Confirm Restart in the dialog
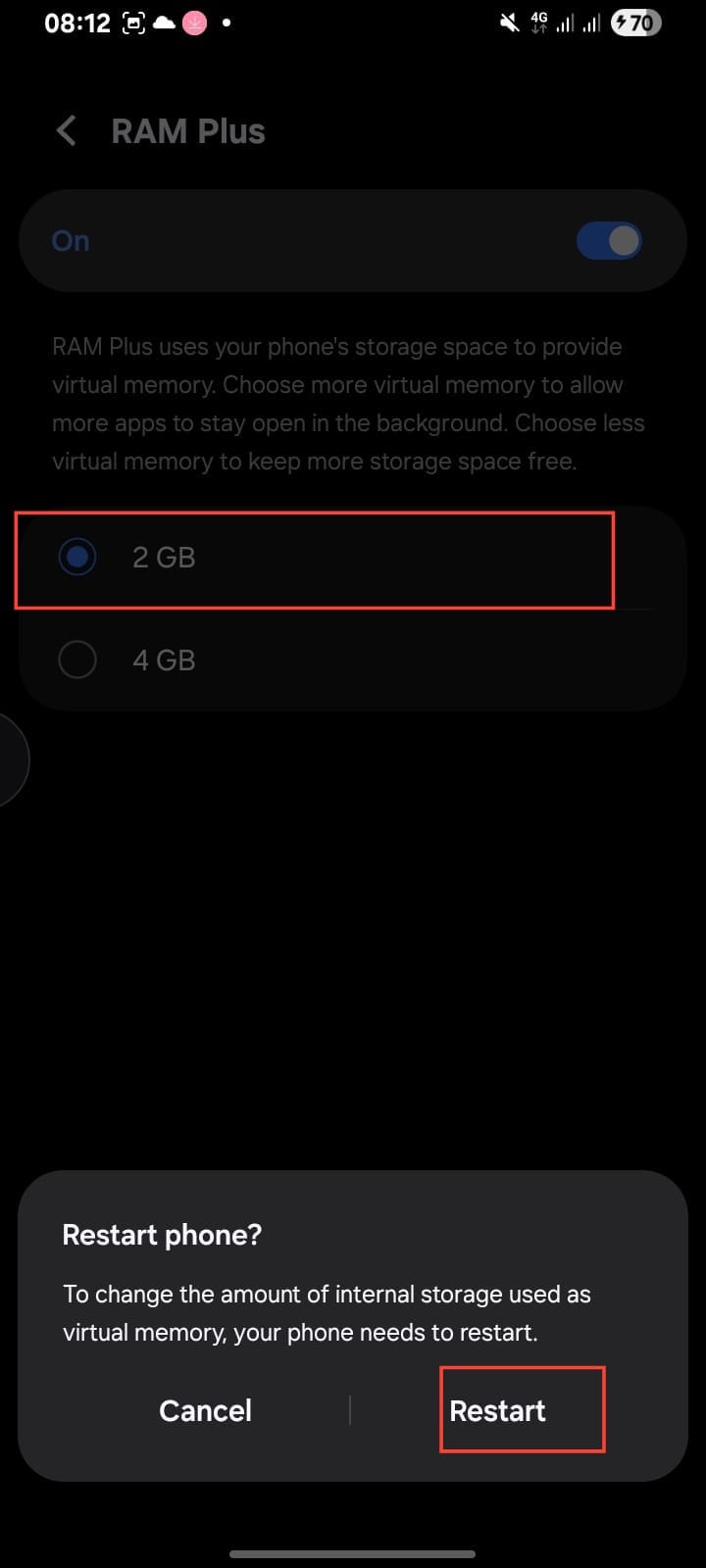Viewport: 706px width, 1568px height. coord(498,1410)
